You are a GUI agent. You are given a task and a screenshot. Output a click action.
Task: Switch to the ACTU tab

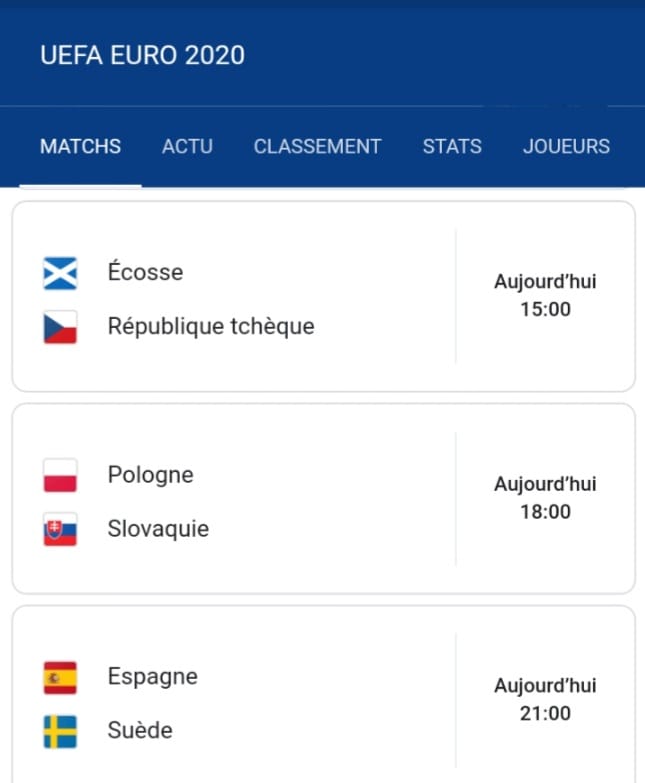(x=187, y=146)
